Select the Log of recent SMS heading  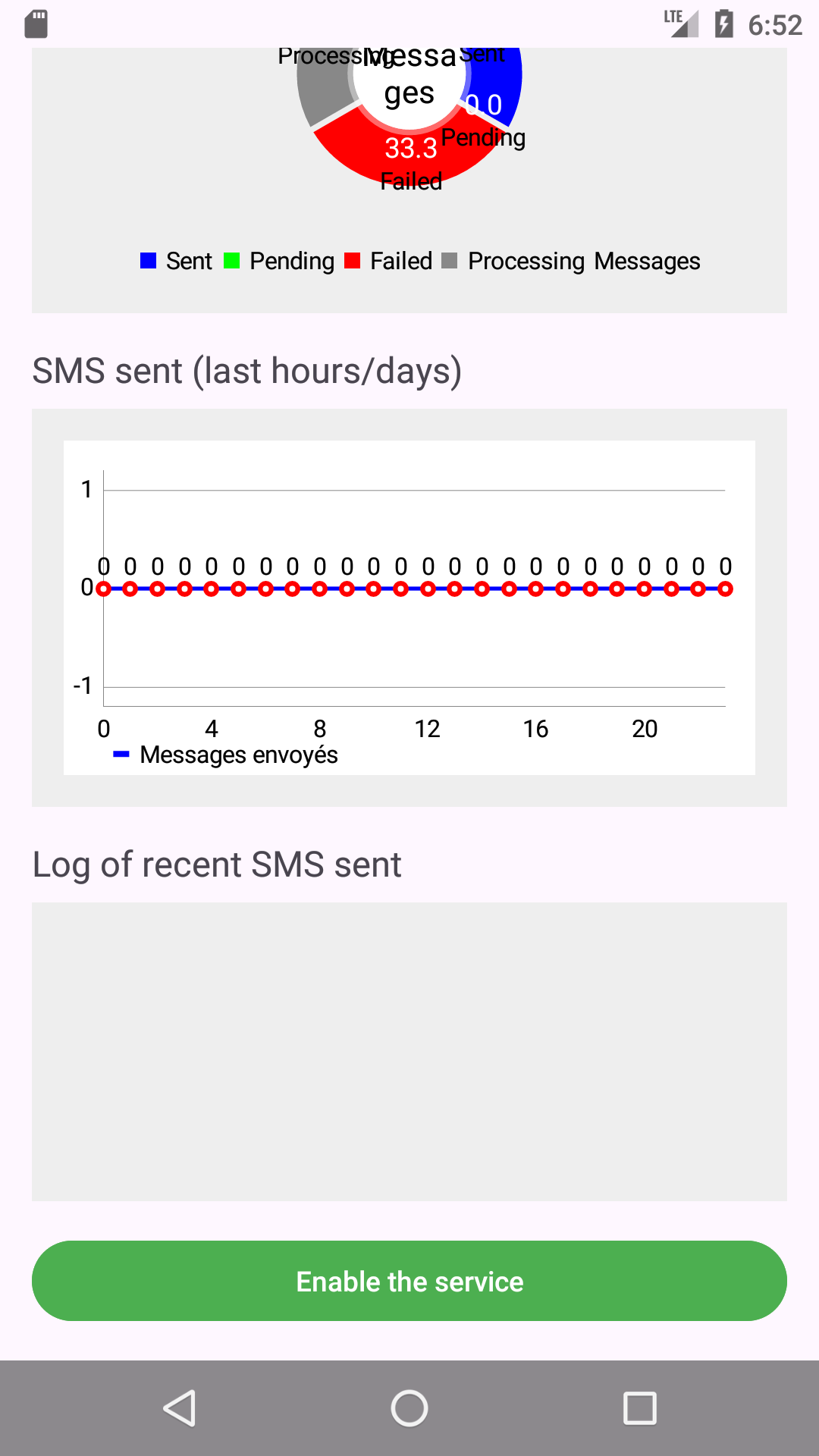point(218,864)
